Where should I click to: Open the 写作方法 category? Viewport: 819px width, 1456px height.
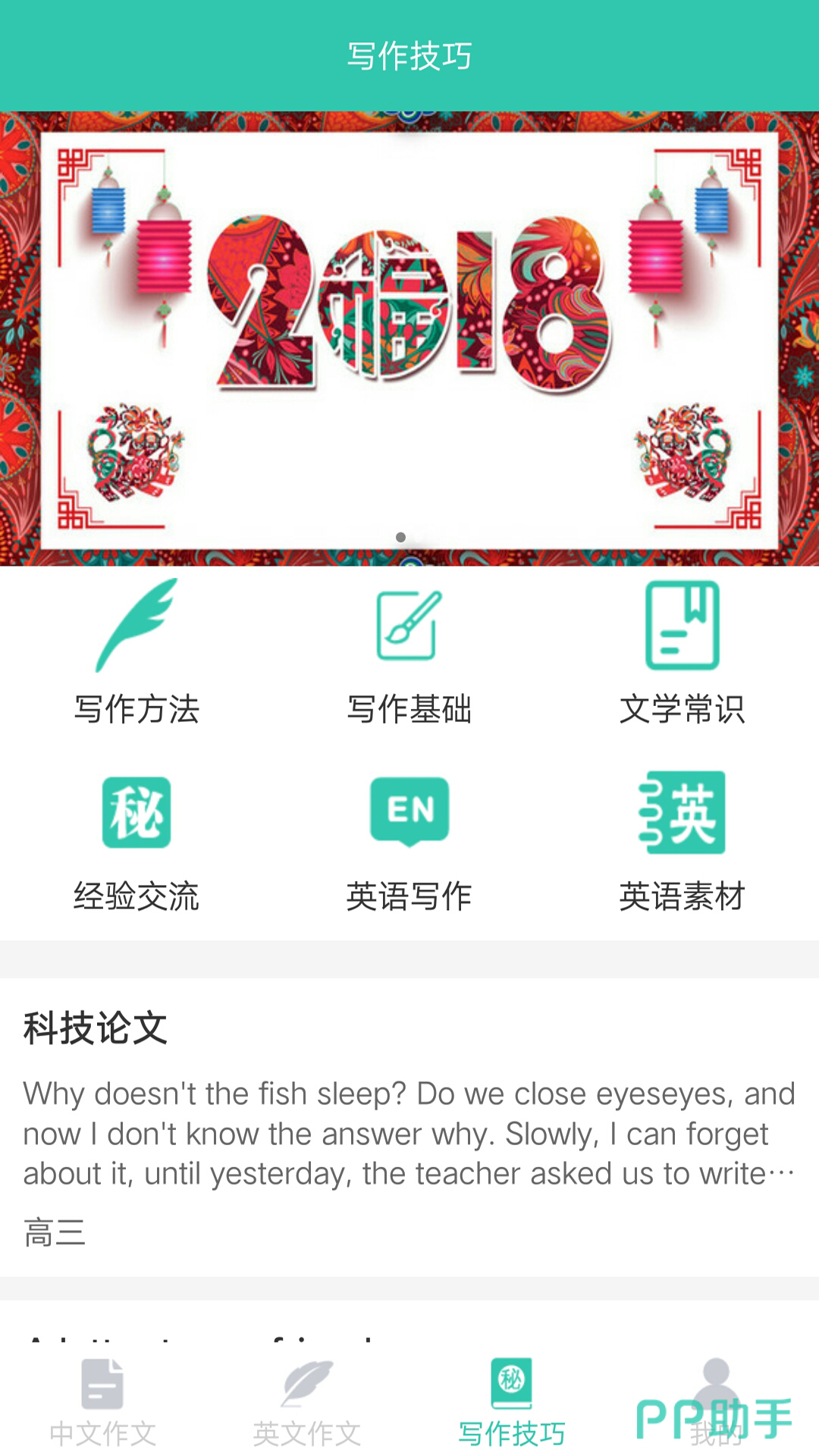click(136, 652)
